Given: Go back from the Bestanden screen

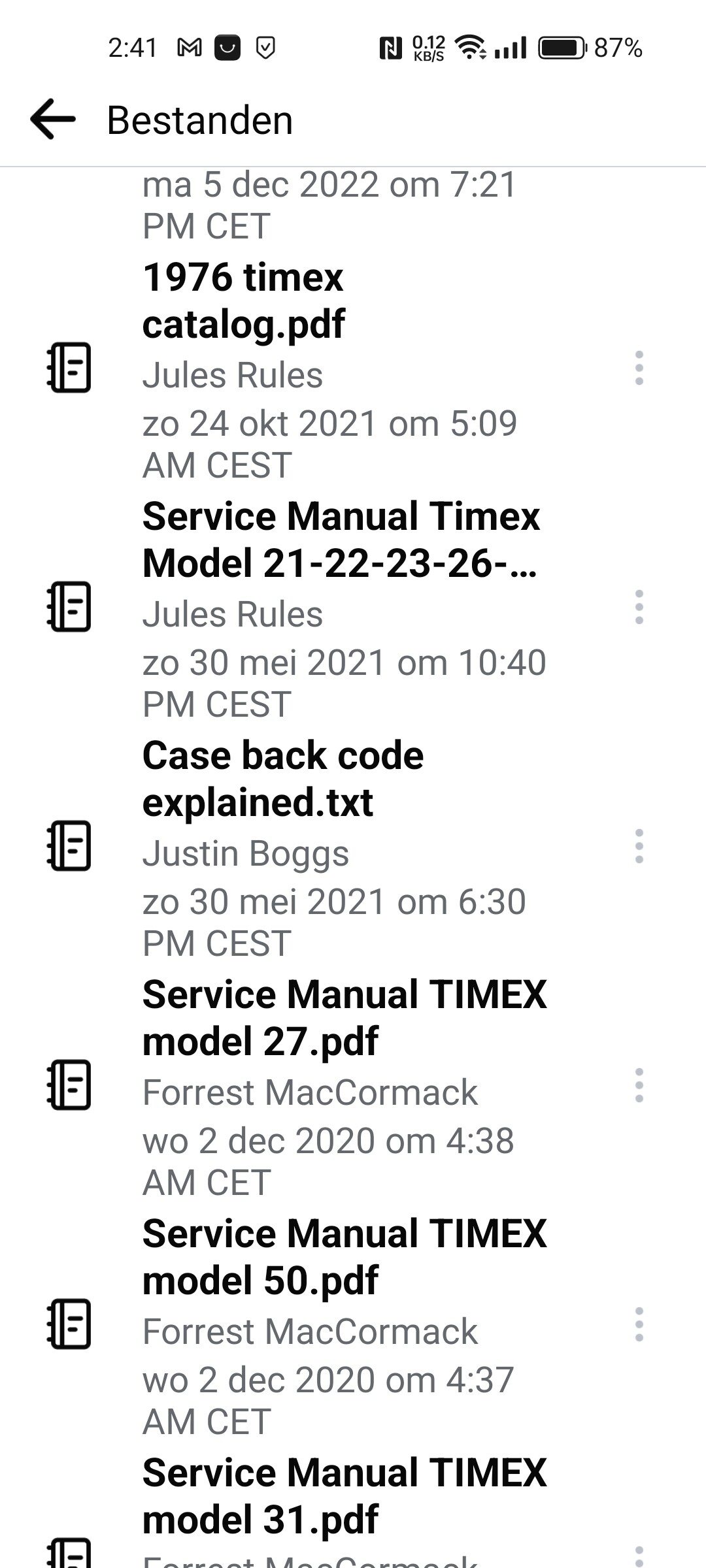Looking at the screenshot, I should (x=53, y=120).
